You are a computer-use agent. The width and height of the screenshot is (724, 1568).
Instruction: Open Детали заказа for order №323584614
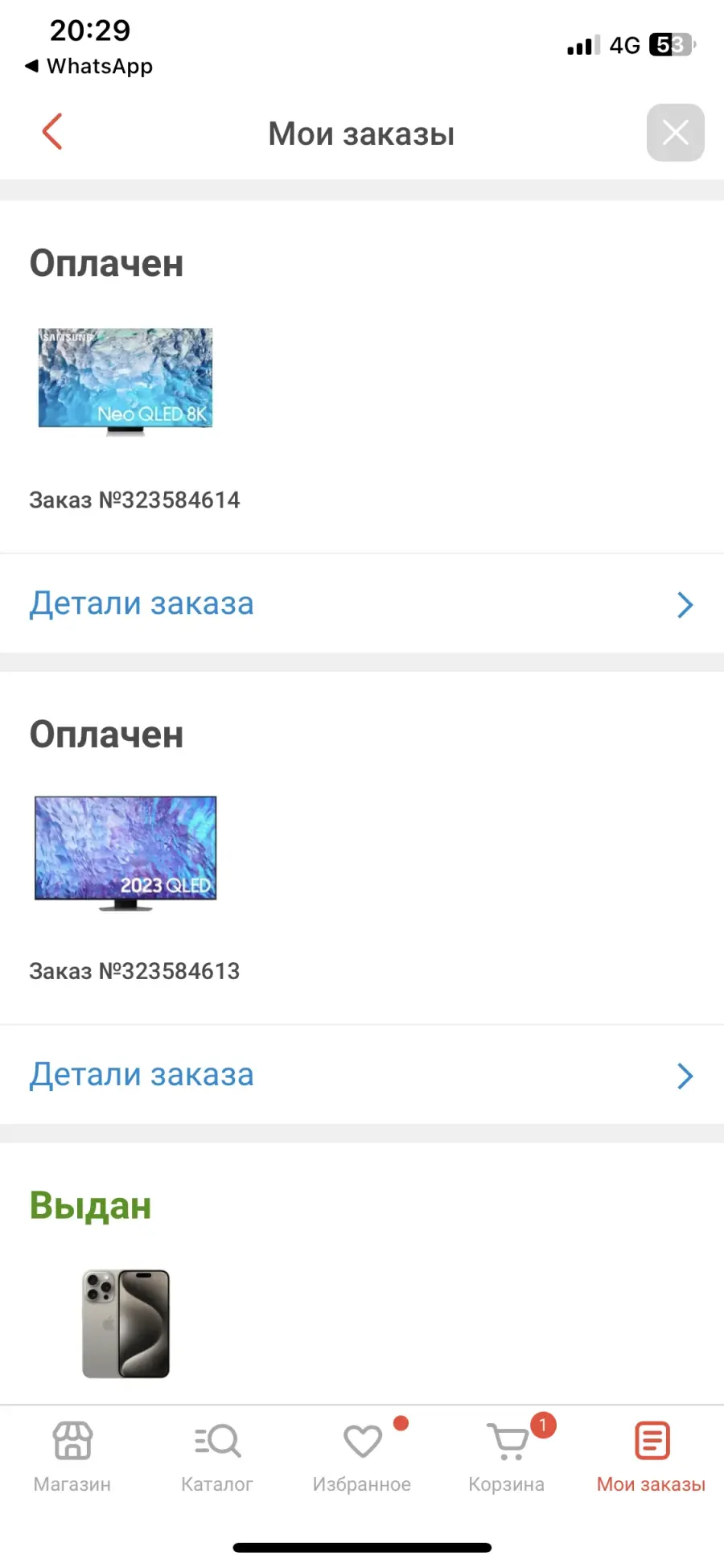click(362, 603)
